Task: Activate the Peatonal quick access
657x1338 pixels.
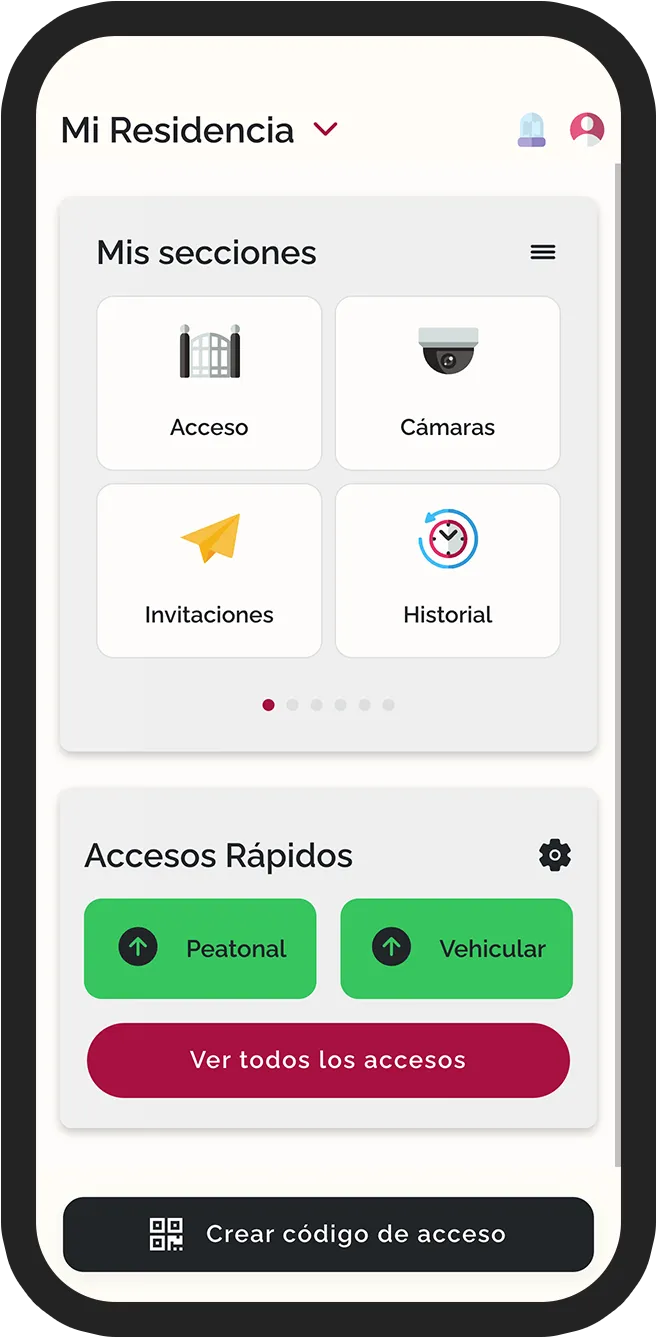Action: tap(200, 948)
